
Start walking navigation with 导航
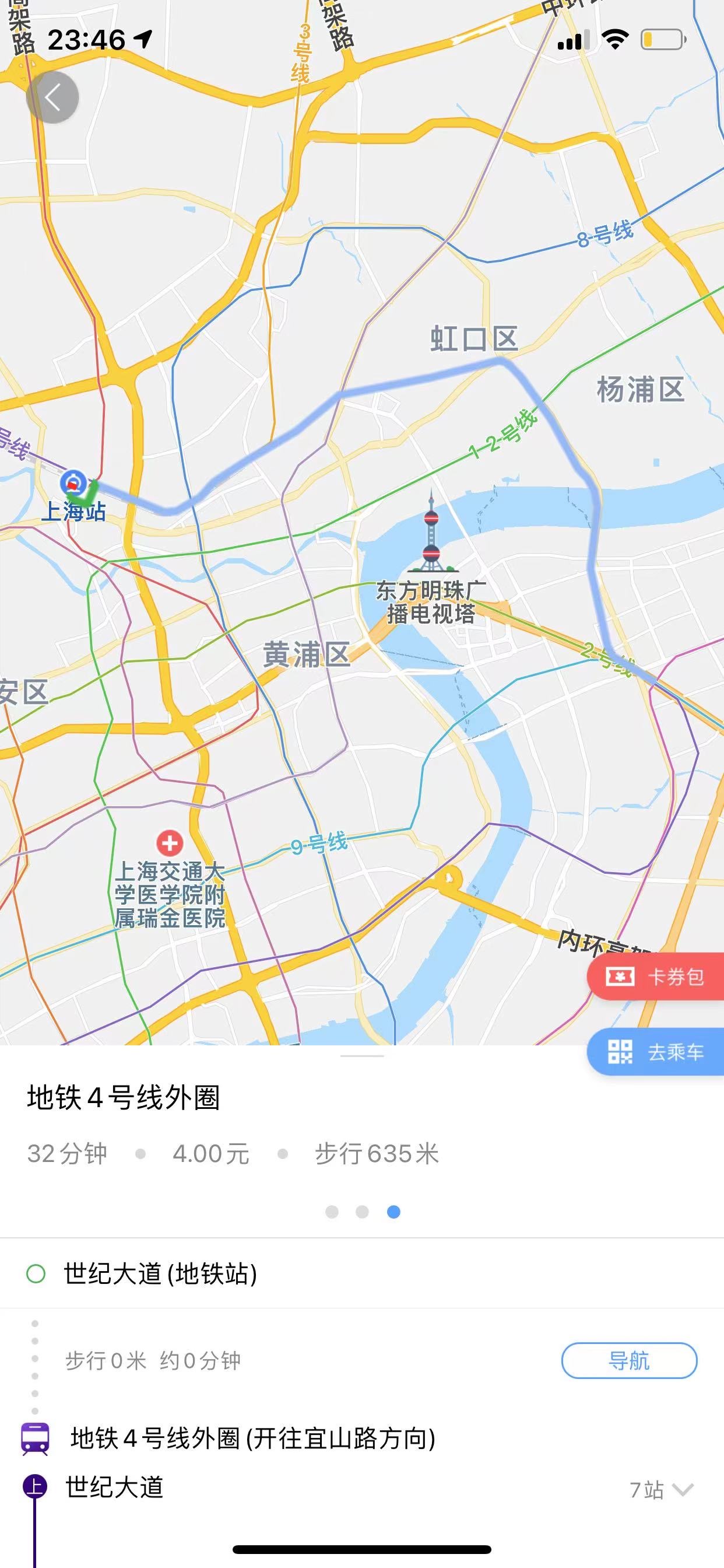(628, 1360)
